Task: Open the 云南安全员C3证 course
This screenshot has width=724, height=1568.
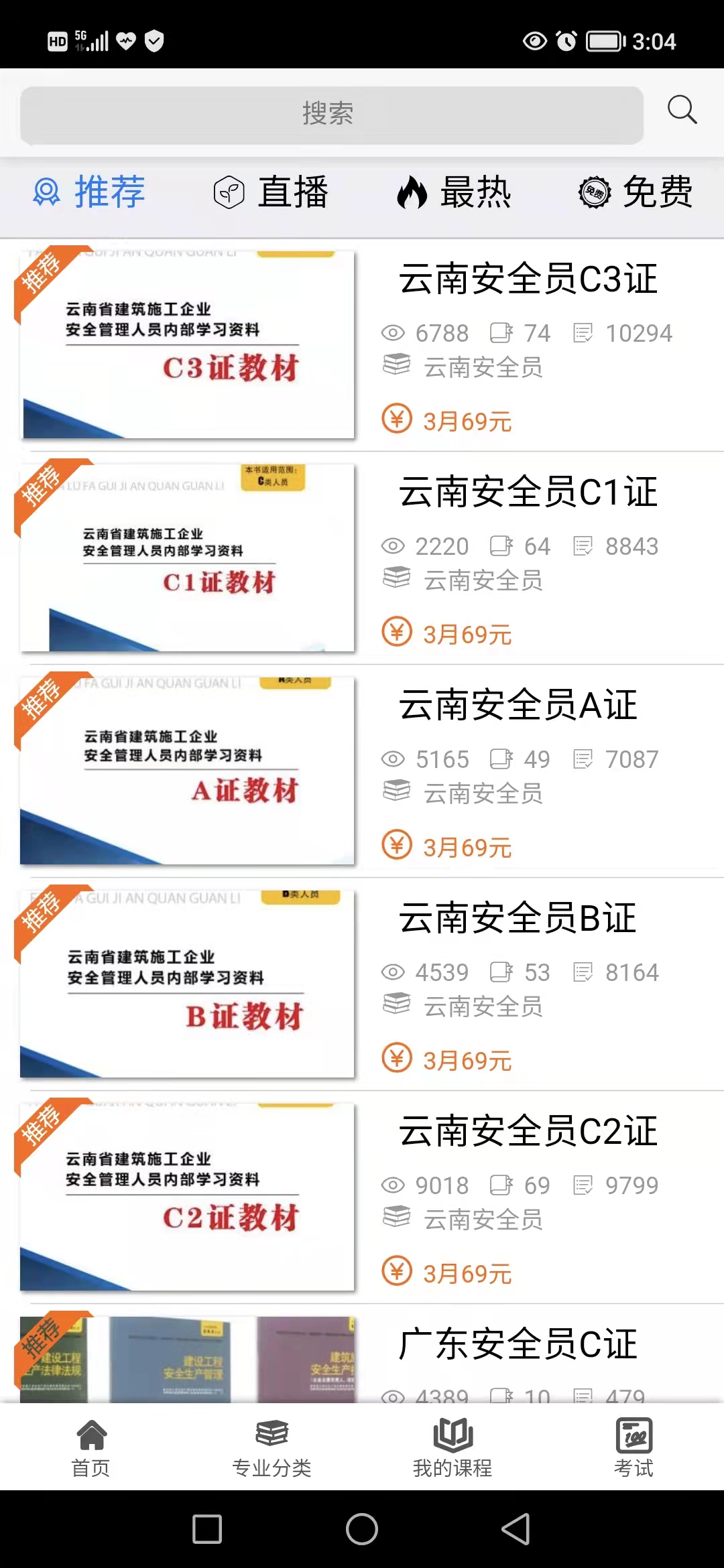Action: point(528,279)
